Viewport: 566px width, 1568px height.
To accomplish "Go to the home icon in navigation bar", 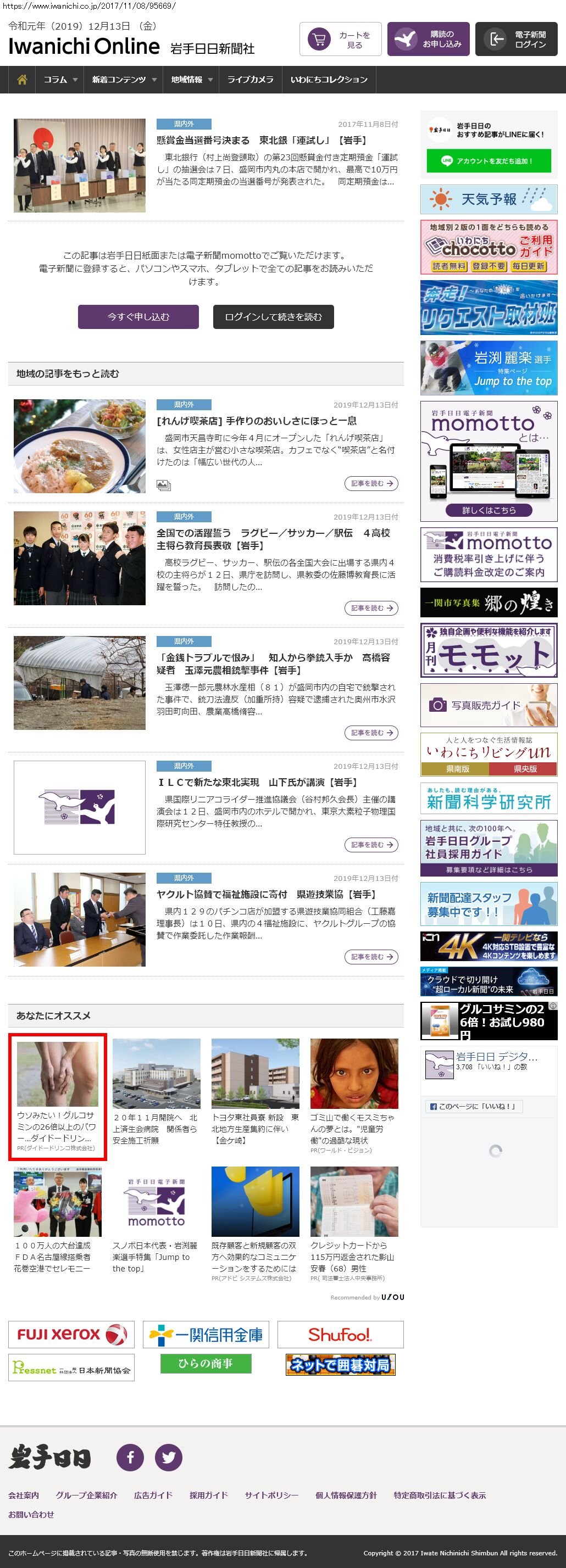I will 22,80.
